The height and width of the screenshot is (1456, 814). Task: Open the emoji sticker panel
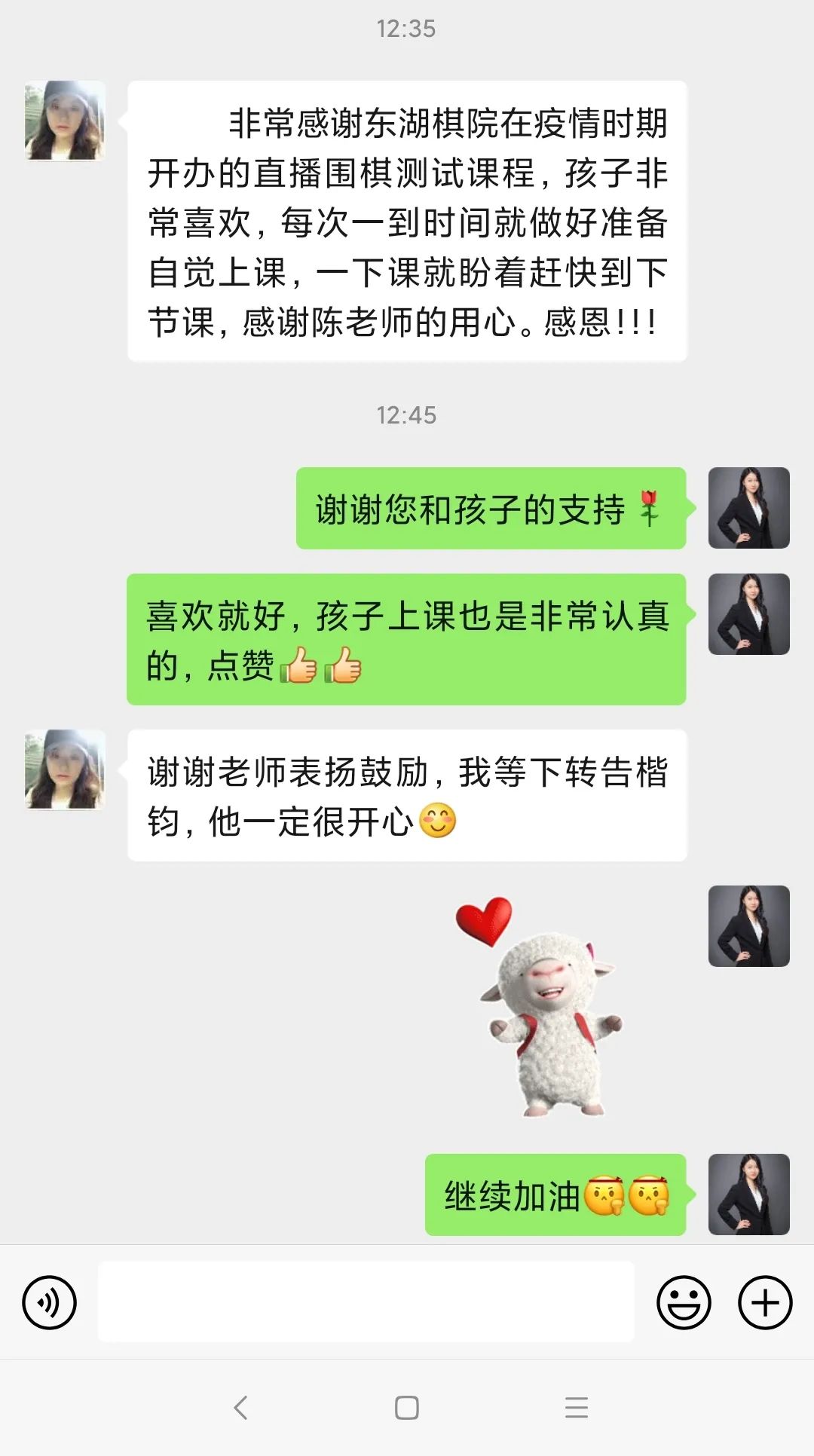coord(684,1302)
